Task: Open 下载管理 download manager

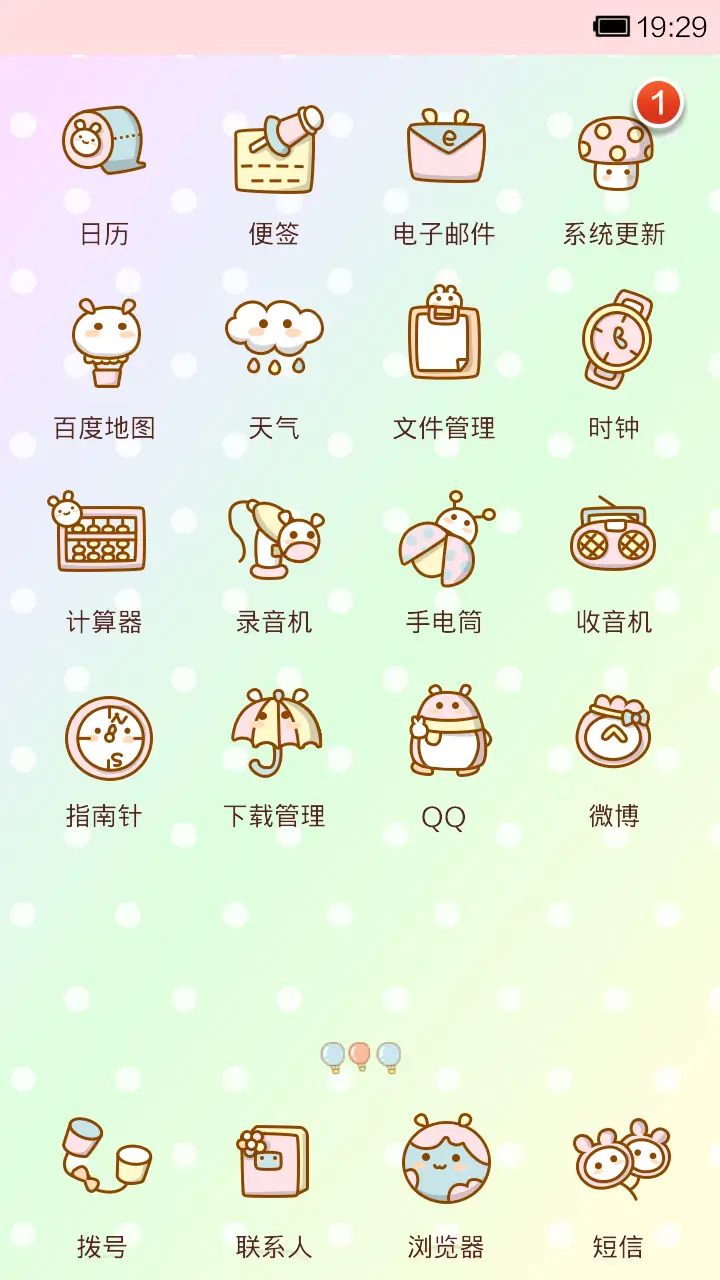Action: [275, 735]
